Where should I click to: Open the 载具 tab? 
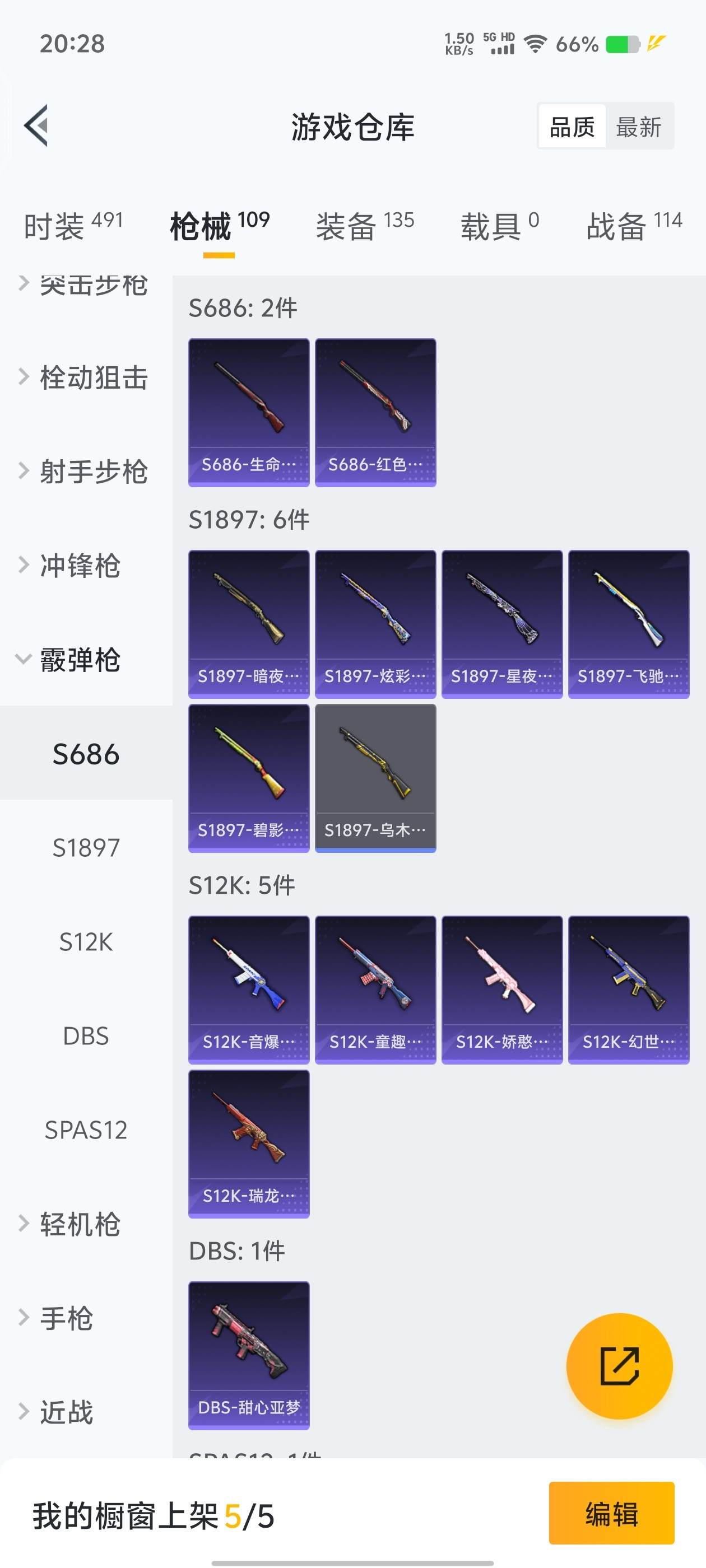[499, 226]
